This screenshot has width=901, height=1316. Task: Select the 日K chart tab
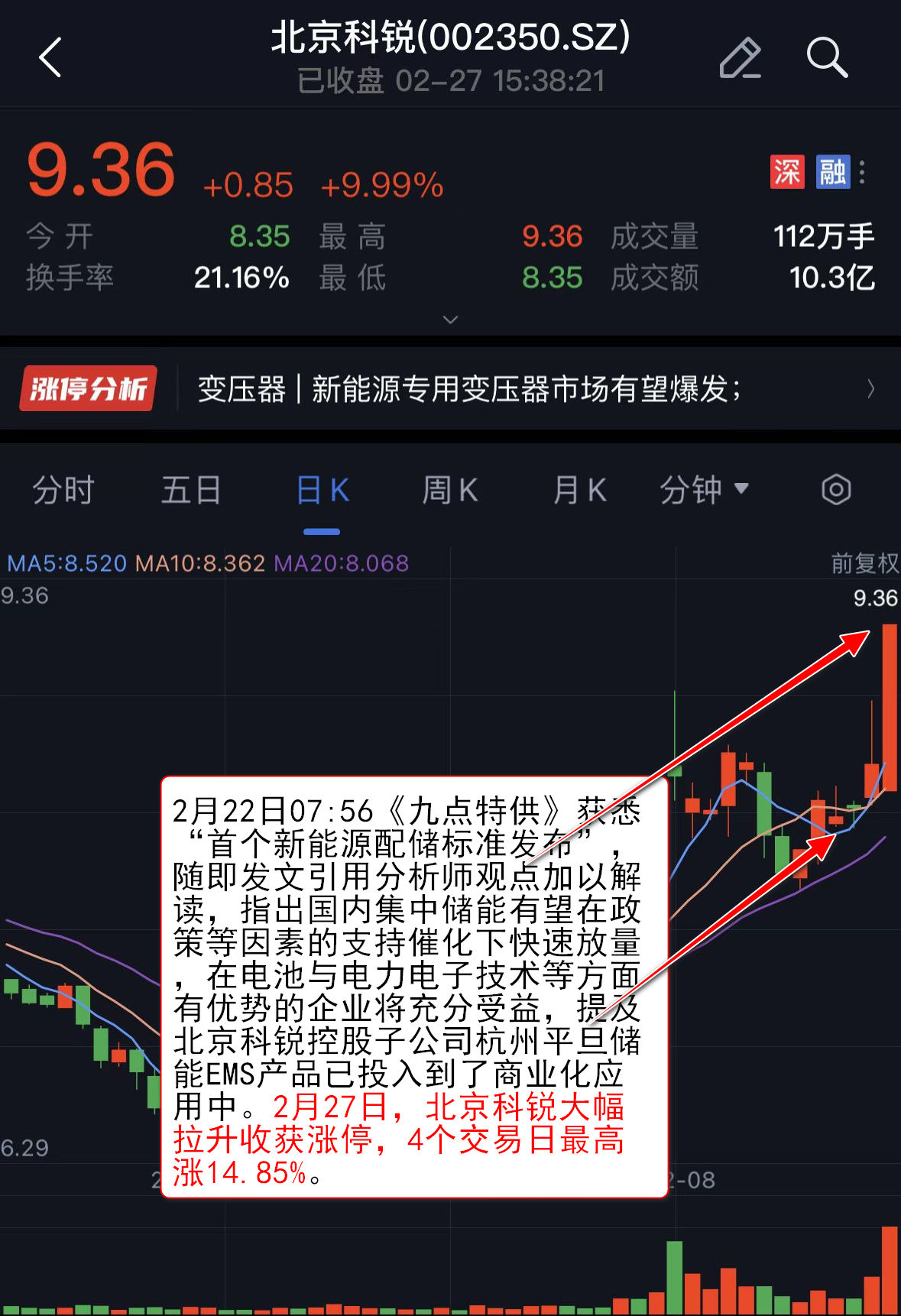322,490
